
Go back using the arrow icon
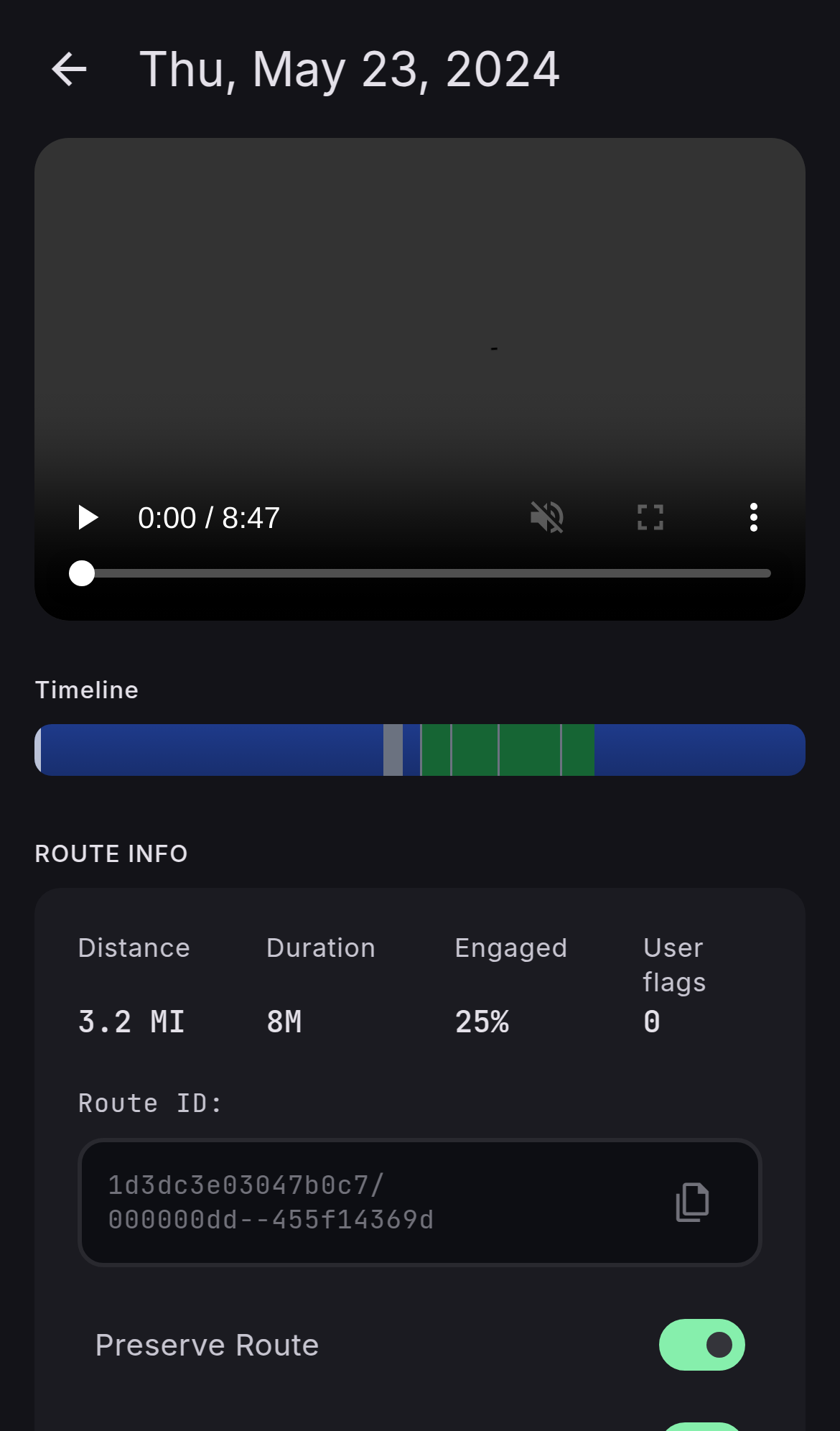(x=69, y=70)
